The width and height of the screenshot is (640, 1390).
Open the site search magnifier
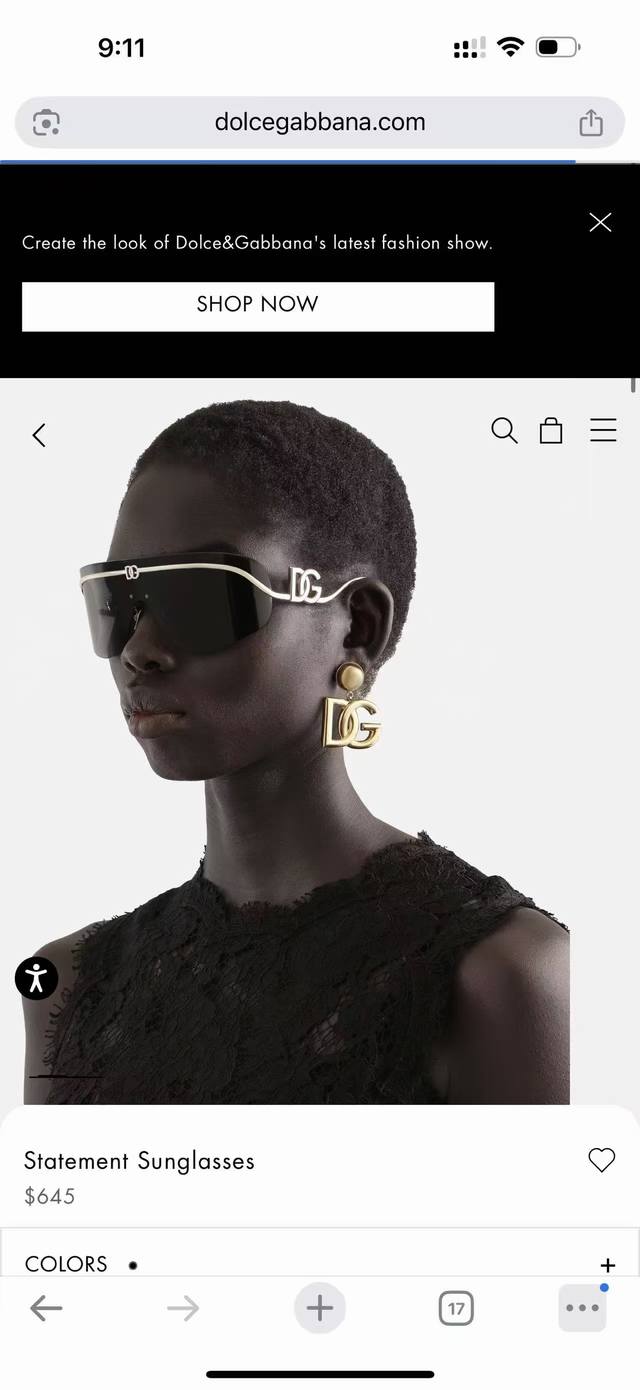pos(505,431)
